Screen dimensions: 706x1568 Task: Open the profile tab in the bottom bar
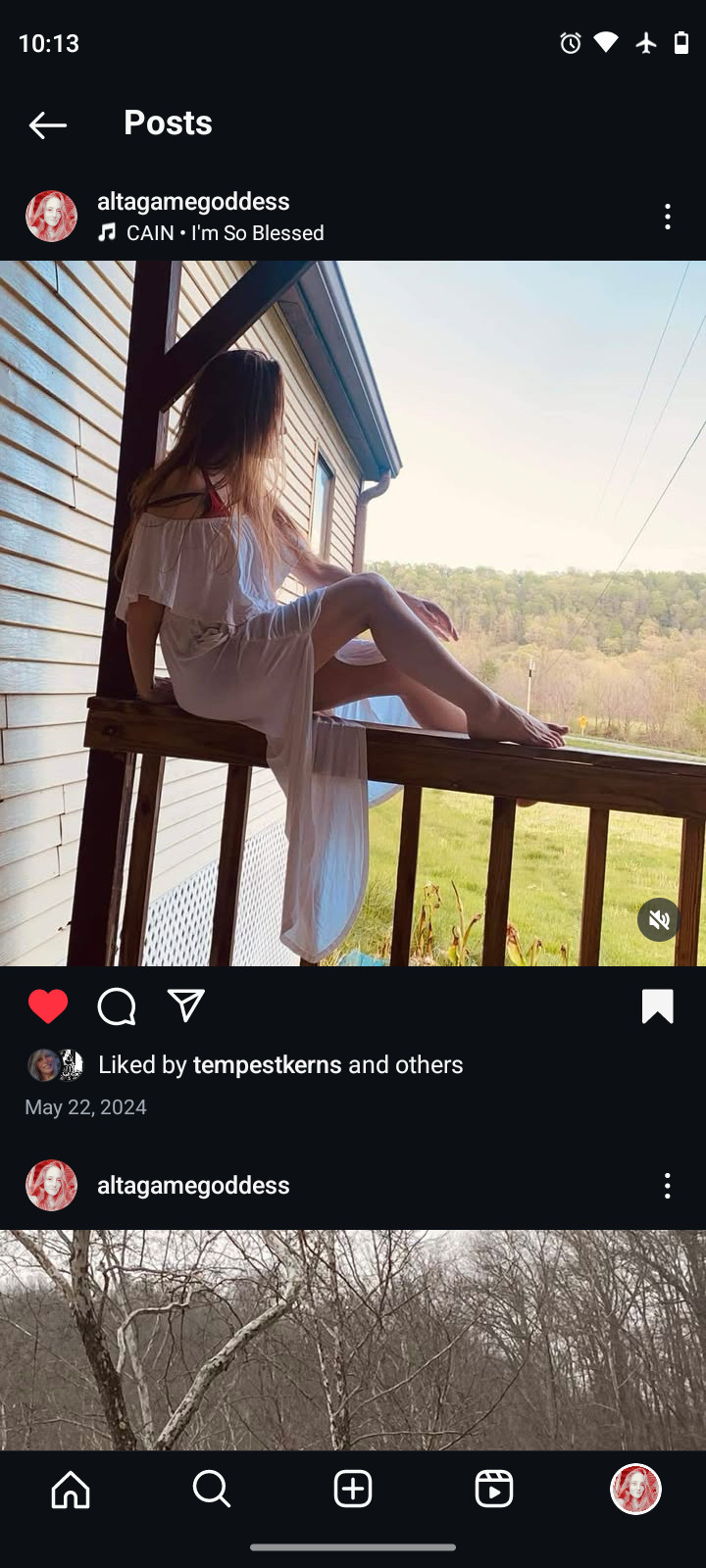pos(635,1490)
